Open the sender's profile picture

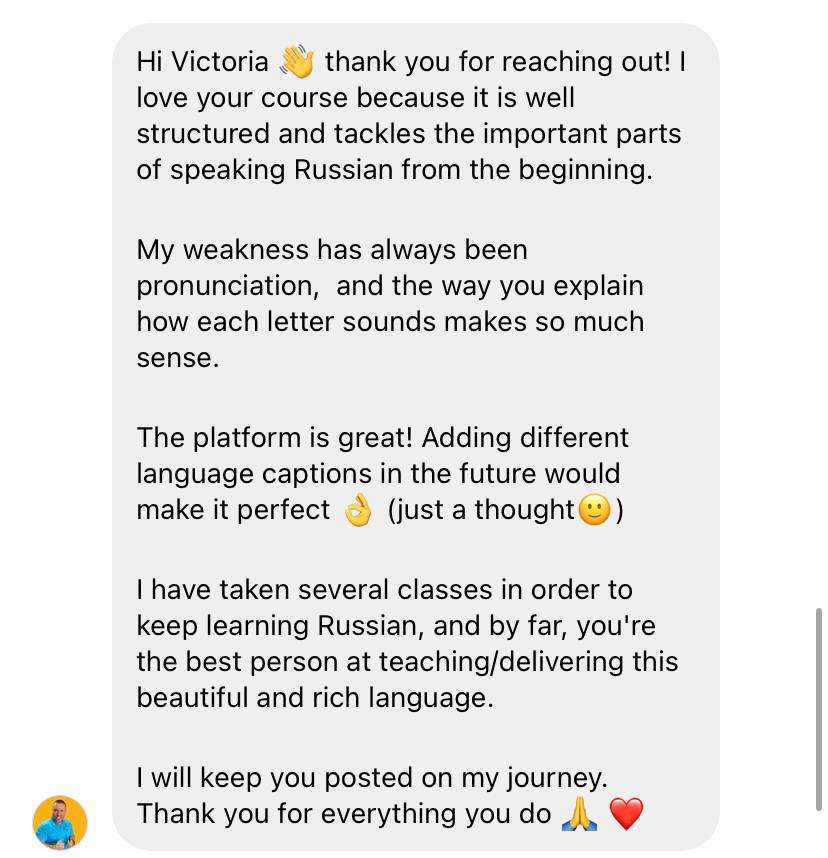point(60,822)
